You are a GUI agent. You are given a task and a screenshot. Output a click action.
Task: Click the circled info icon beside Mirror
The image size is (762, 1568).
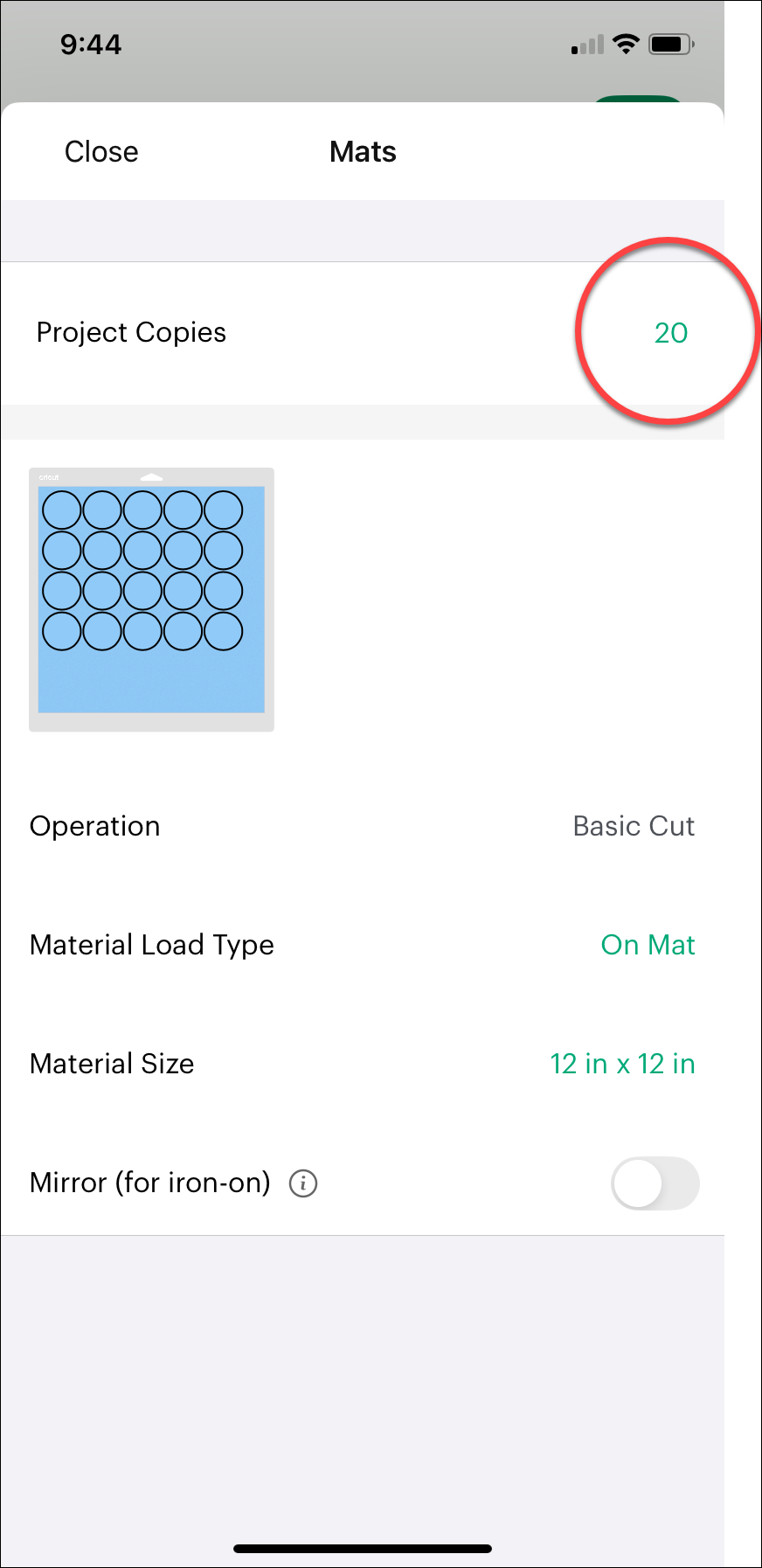pos(301,1183)
